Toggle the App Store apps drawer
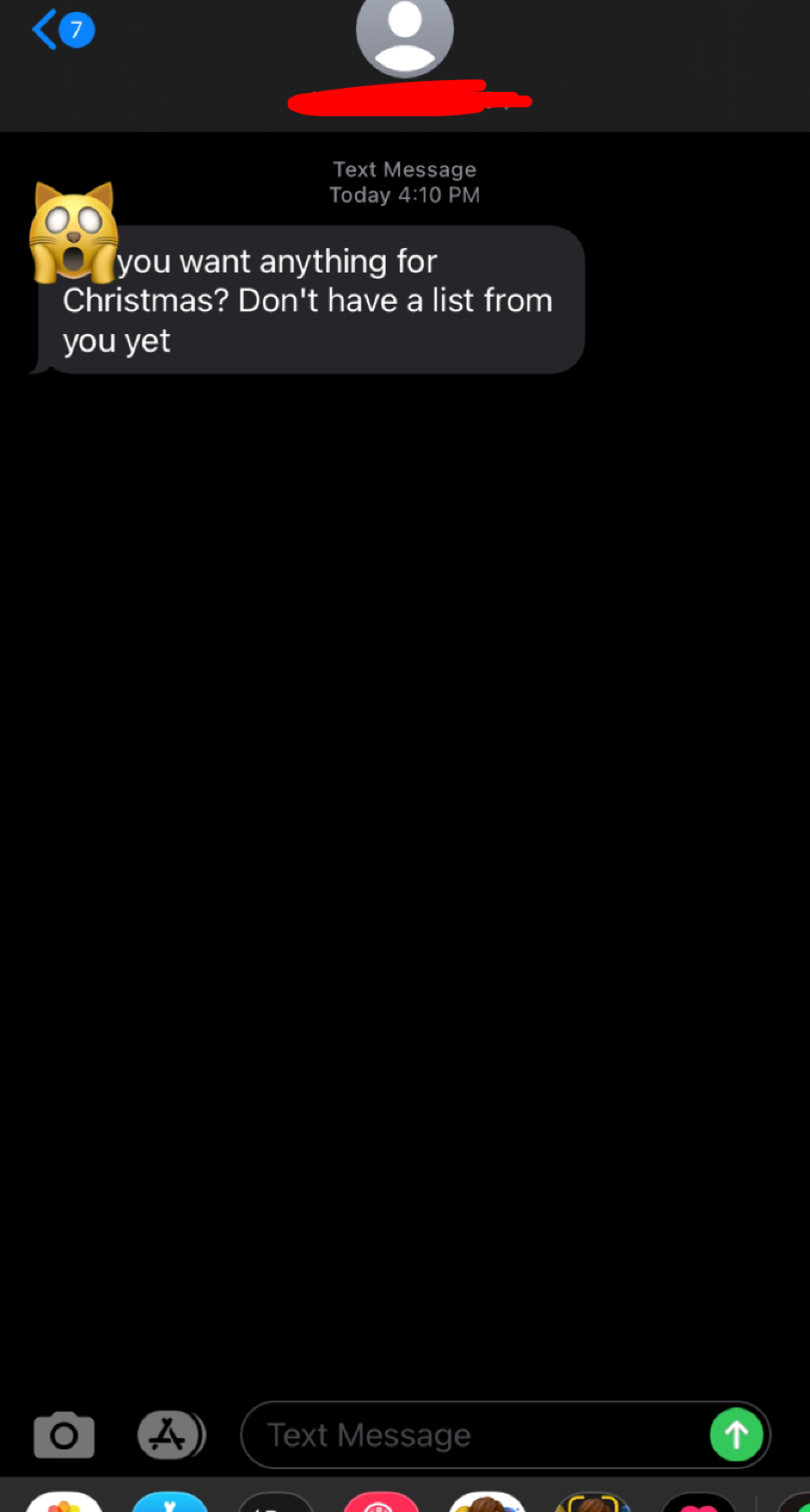The width and height of the screenshot is (810, 1512). coord(171,1434)
